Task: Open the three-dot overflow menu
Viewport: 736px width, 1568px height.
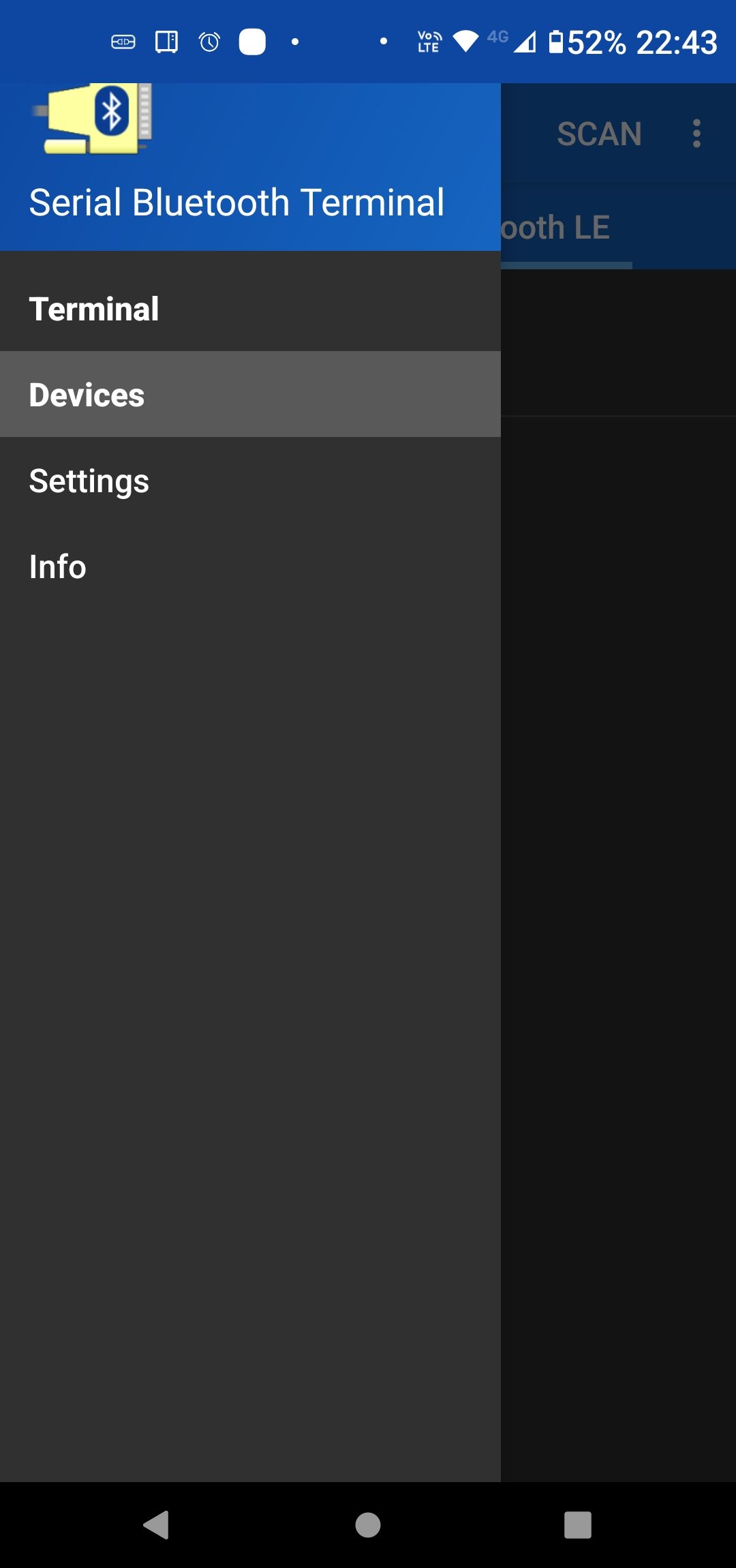Action: coord(696,134)
